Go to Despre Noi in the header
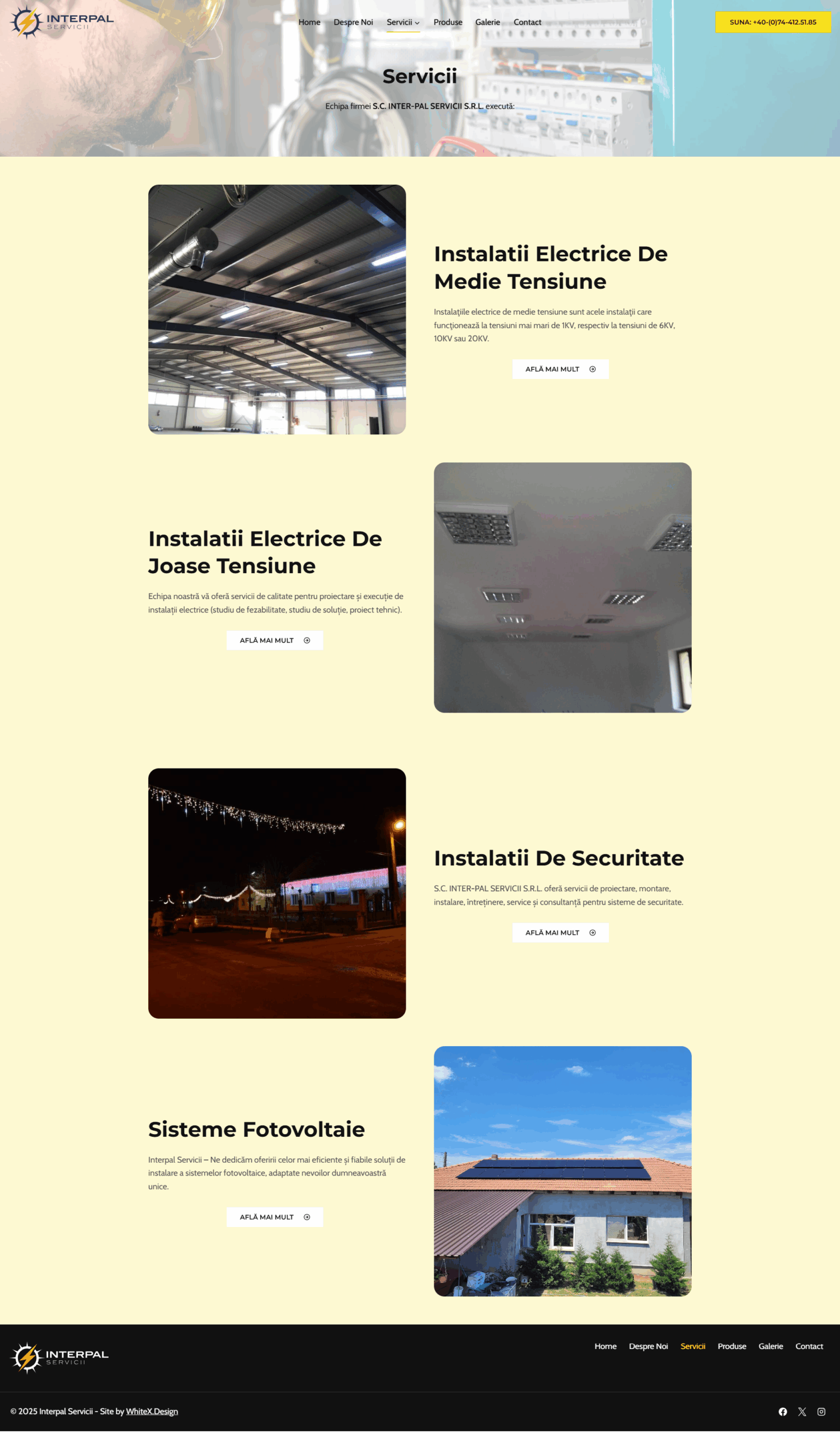This screenshot has width=840, height=1433. click(x=353, y=22)
